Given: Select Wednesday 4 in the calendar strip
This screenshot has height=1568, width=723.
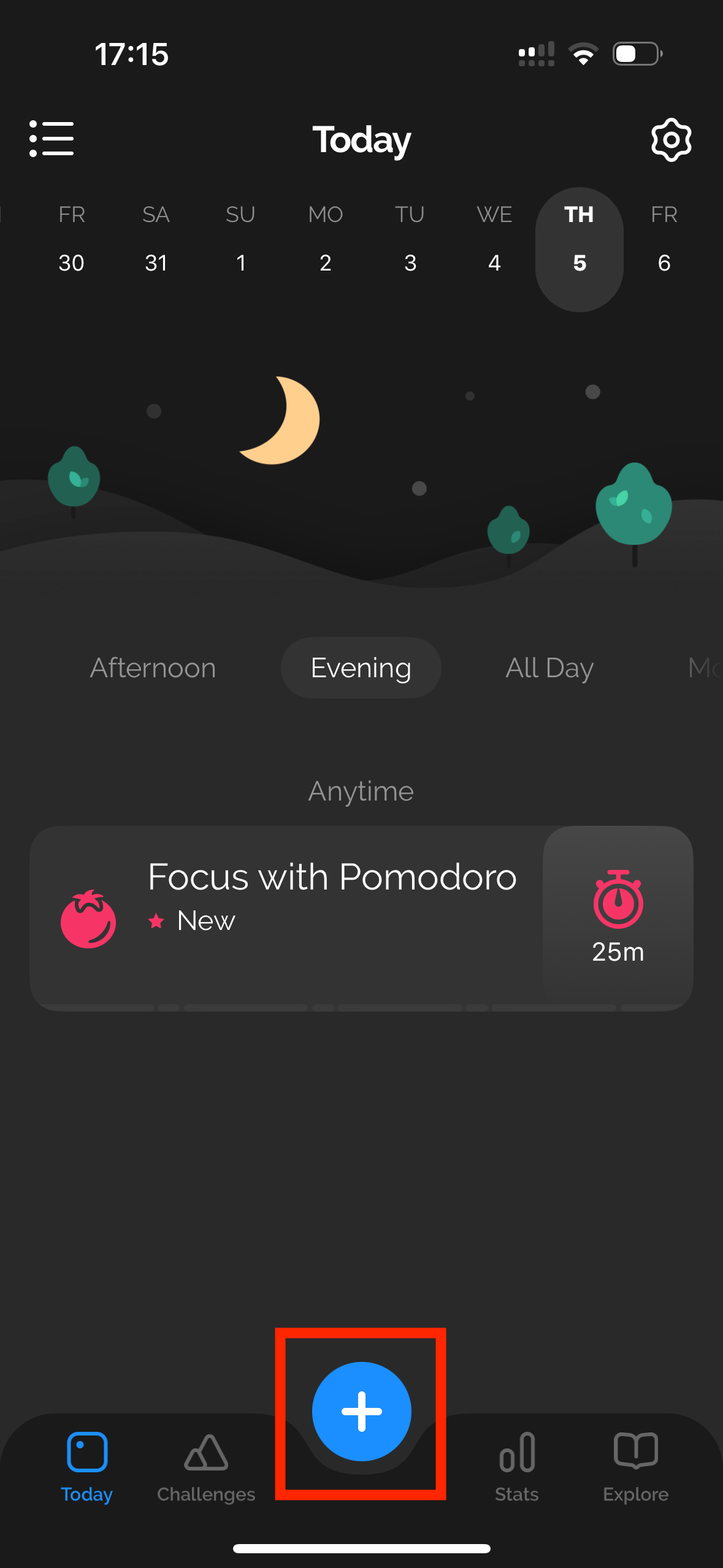Looking at the screenshot, I should click(494, 240).
